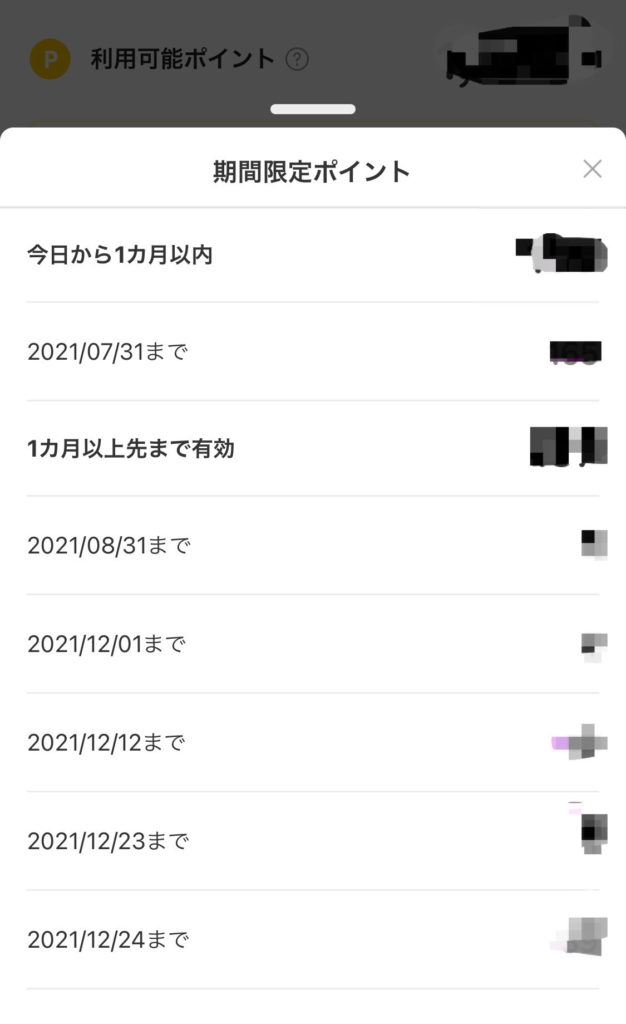Open help icon beside 利用可能ポイント
The width and height of the screenshot is (626, 1024).
(297, 59)
